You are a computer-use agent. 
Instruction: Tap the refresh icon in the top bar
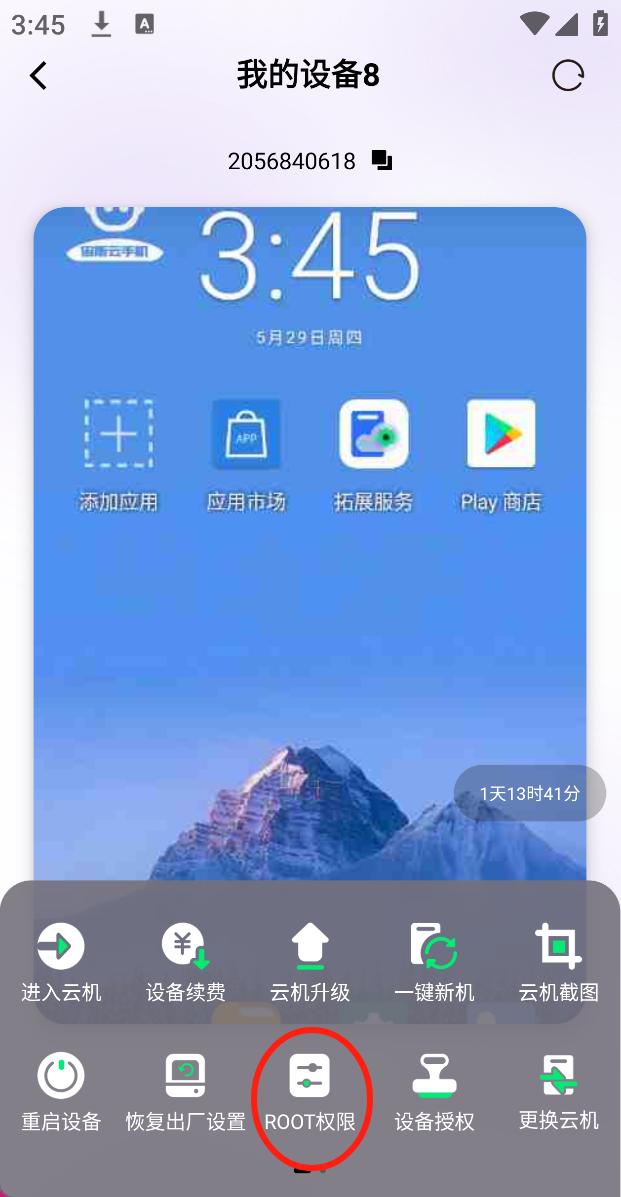point(568,76)
